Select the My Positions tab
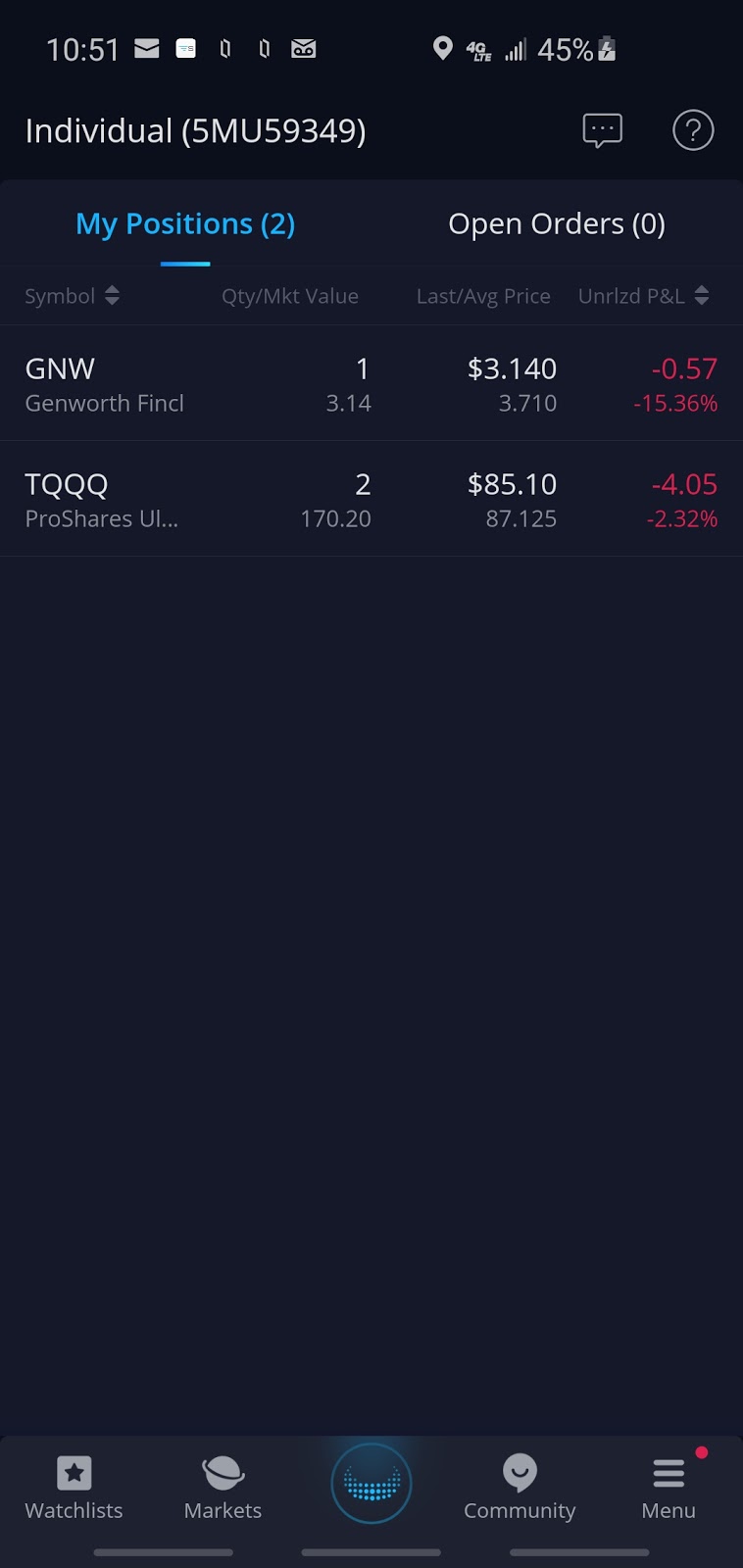The height and width of the screenshot is (1568, 743). click(x=185, y=223)
